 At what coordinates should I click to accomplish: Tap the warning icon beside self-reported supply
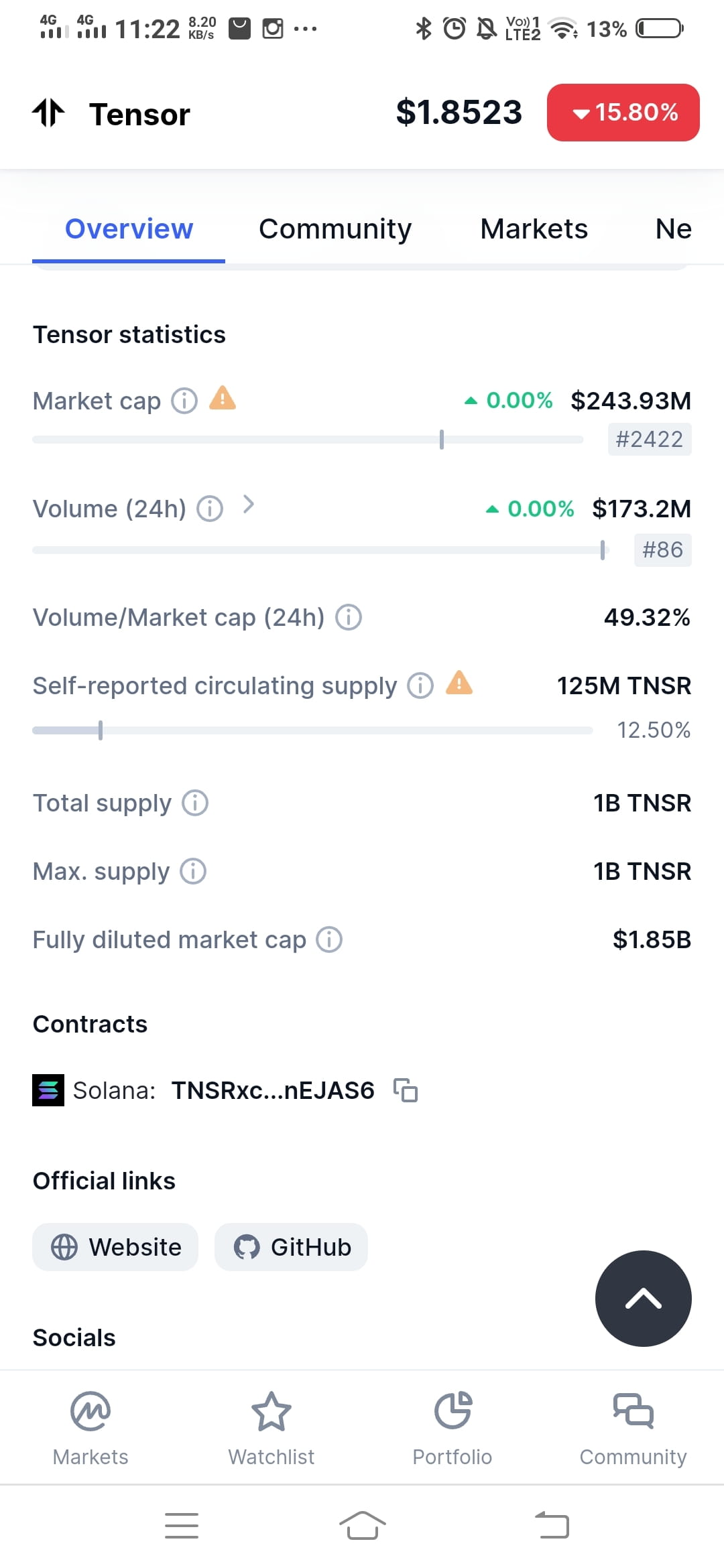click(x=460, y=685)
